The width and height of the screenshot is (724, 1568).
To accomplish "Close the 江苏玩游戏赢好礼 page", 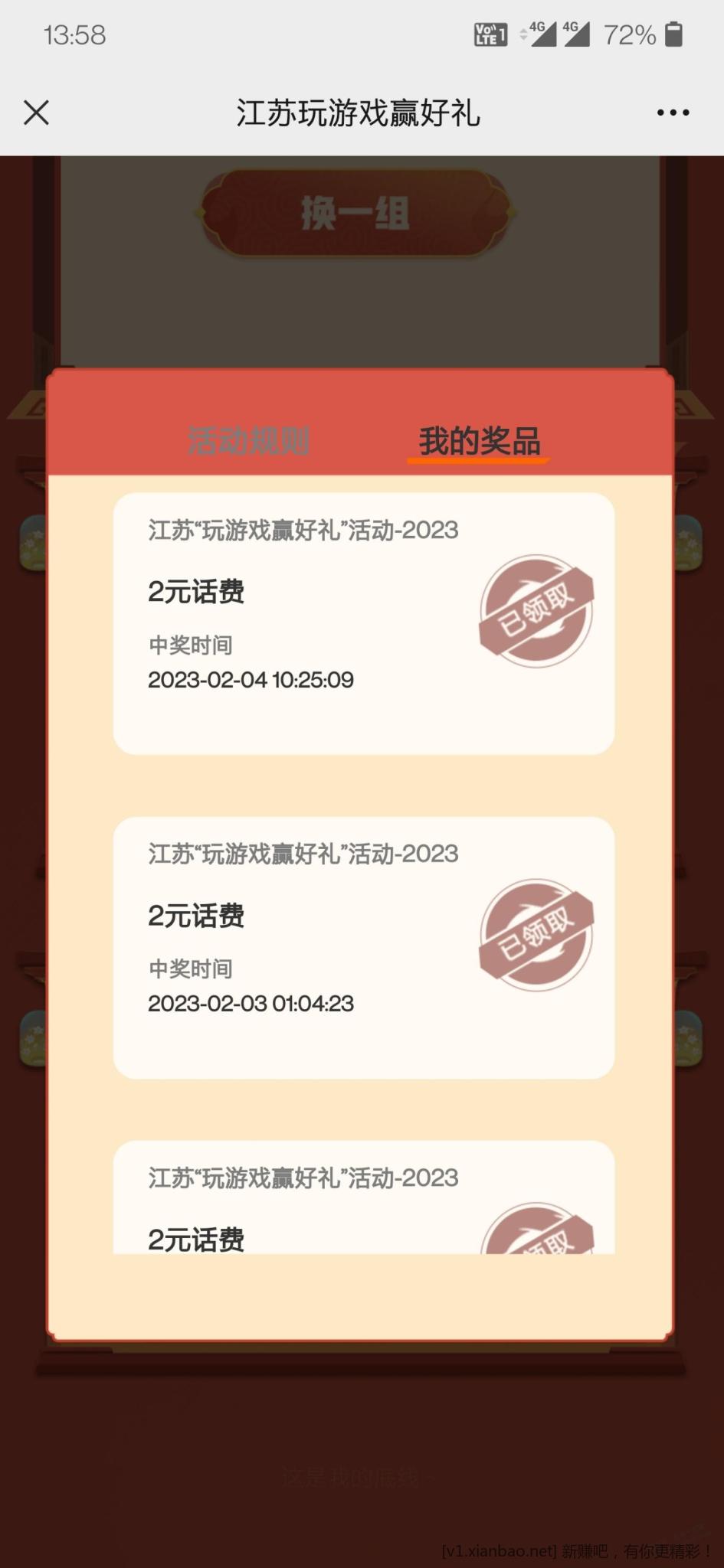I will click(x=36, y=113).
